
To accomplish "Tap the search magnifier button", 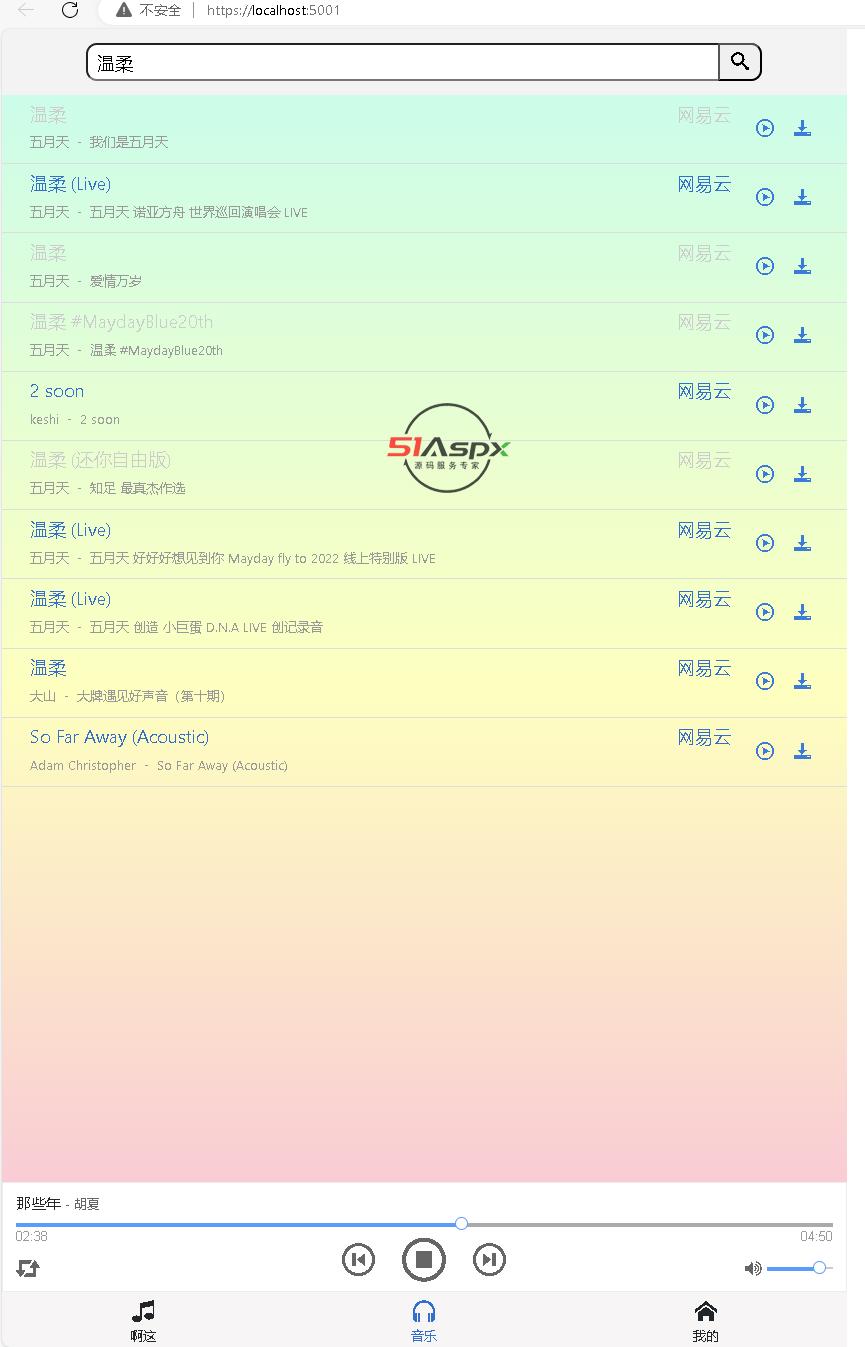I will coord(740,62).
